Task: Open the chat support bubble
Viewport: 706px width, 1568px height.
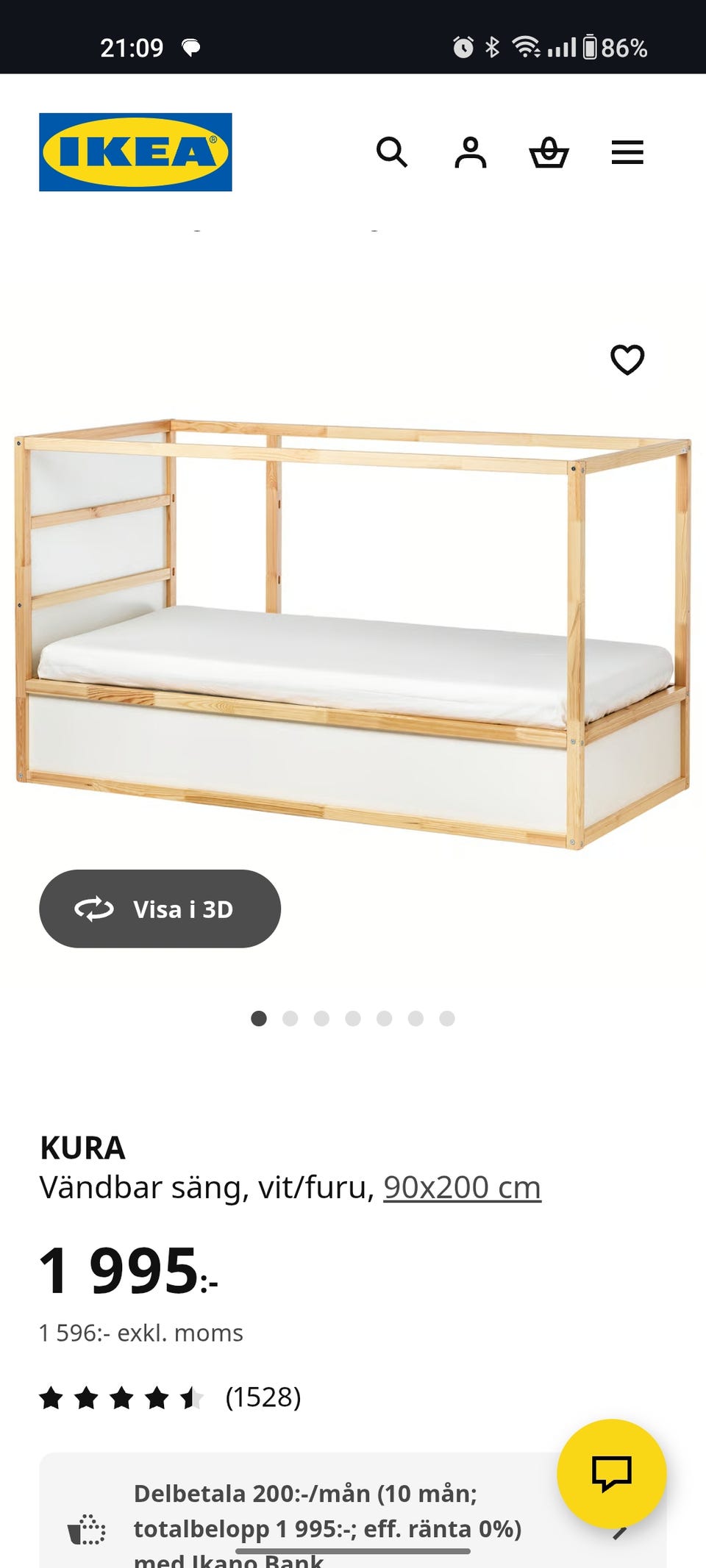Action: pos(611,1473)
